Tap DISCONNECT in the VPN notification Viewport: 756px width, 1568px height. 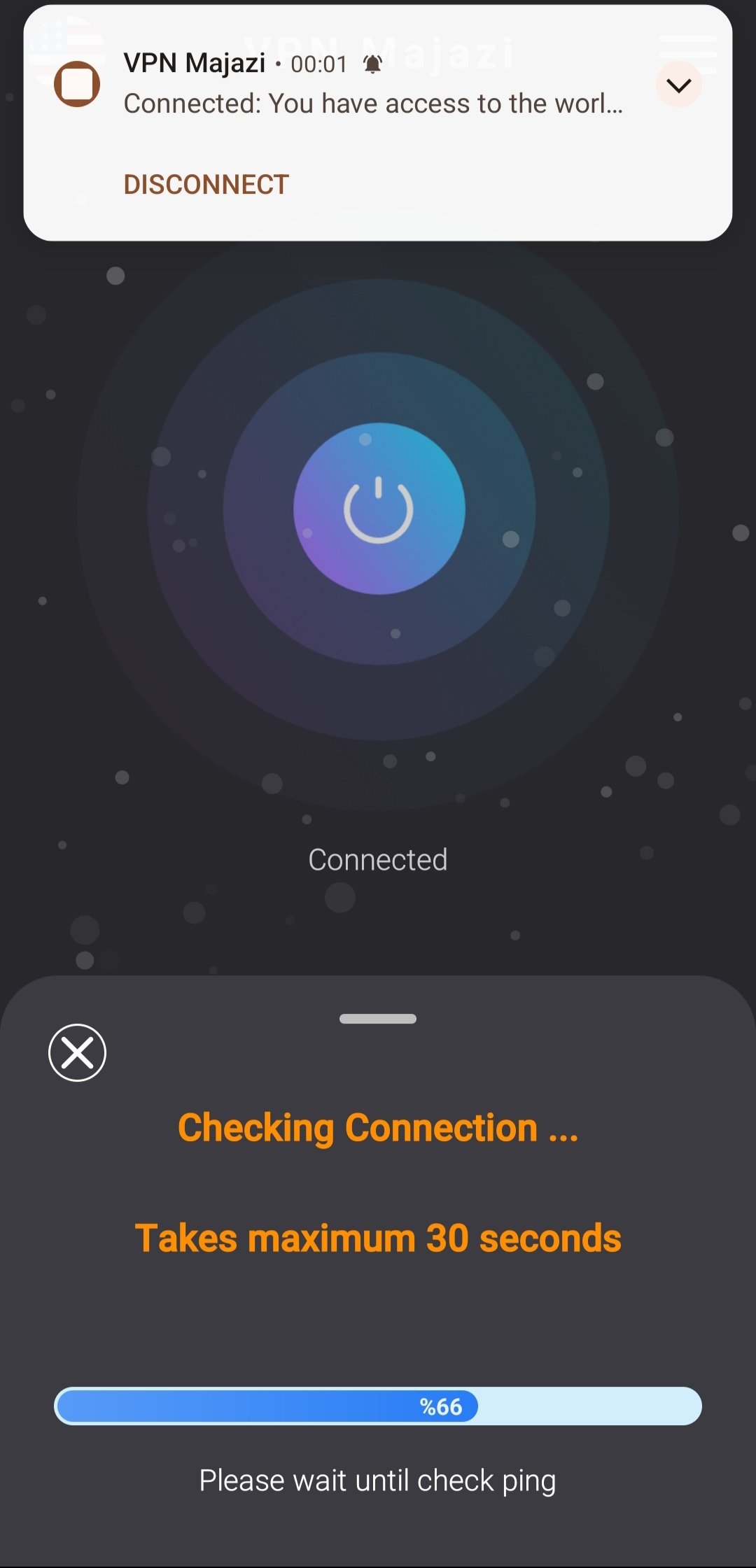coord(206,185)
